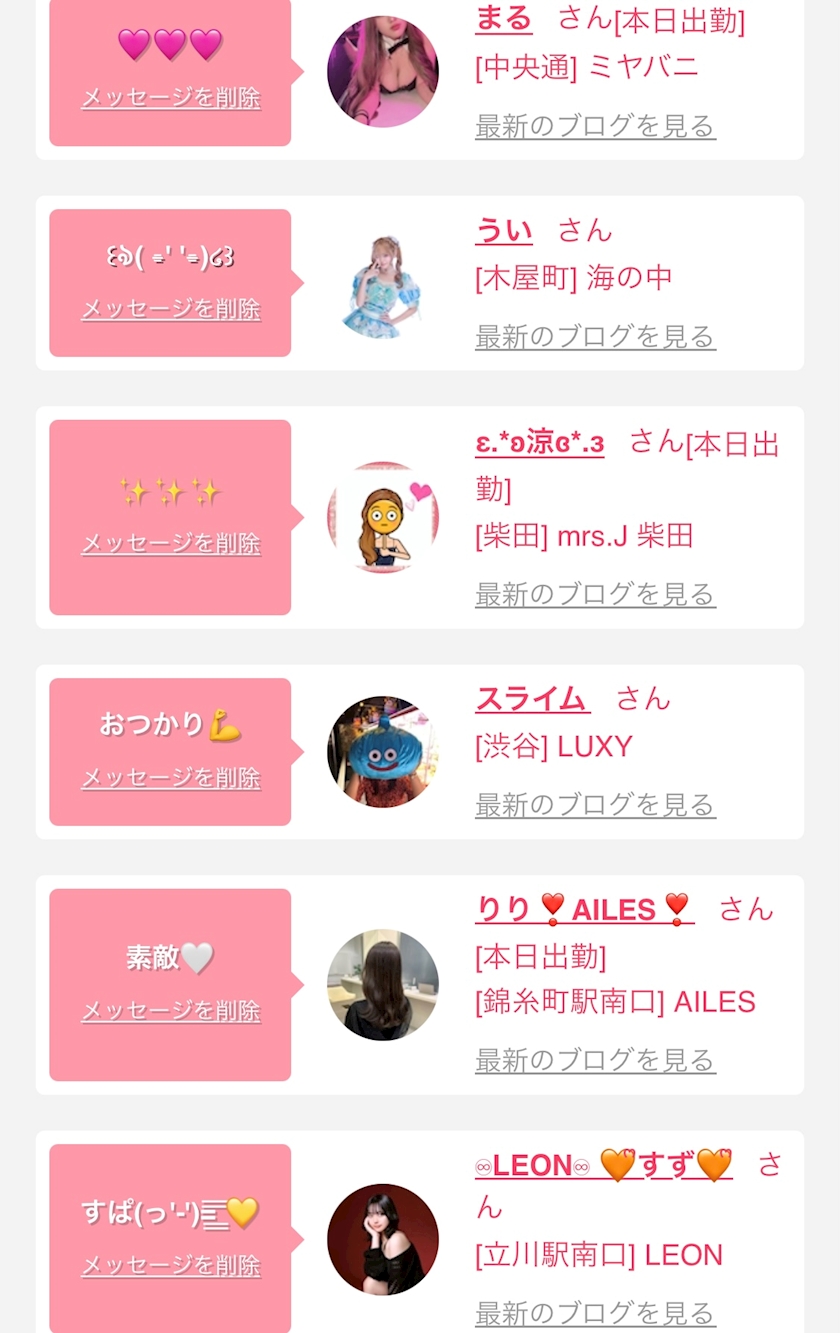Screen dimensions: 840x1333
Task: View うい's latest blog
Action: coord(595,337)
